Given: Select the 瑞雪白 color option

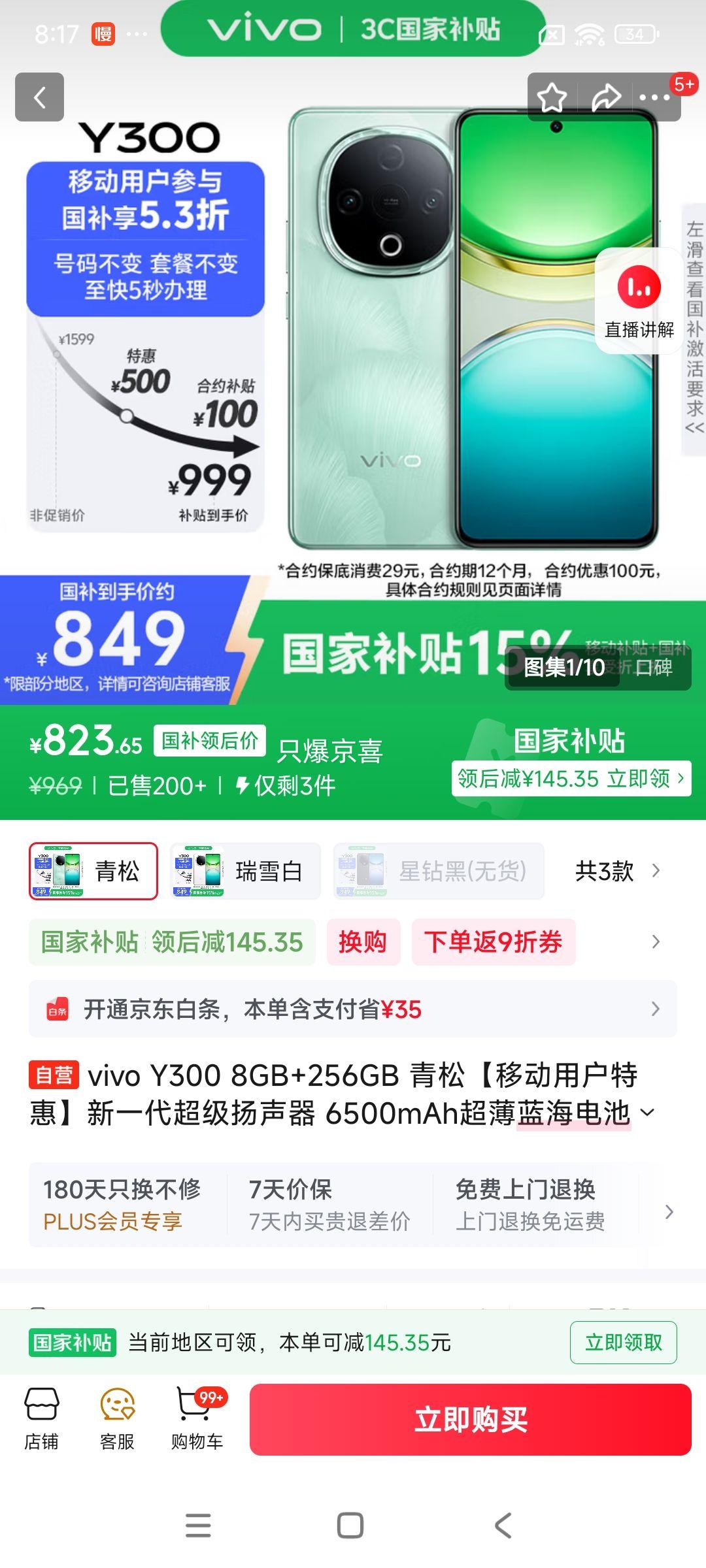Looking at the screenshot, I should [x=245, y=871].
